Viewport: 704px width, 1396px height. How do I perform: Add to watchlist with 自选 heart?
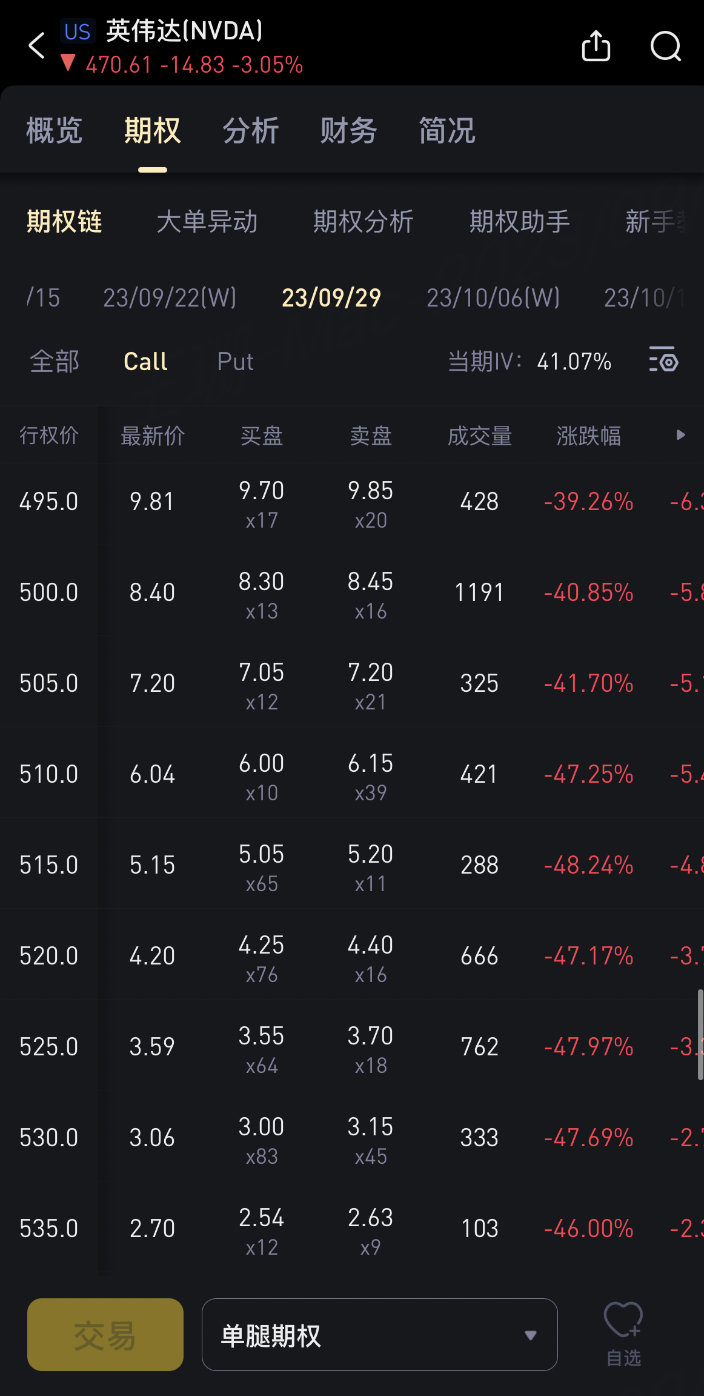click(x=623, y=1334)
